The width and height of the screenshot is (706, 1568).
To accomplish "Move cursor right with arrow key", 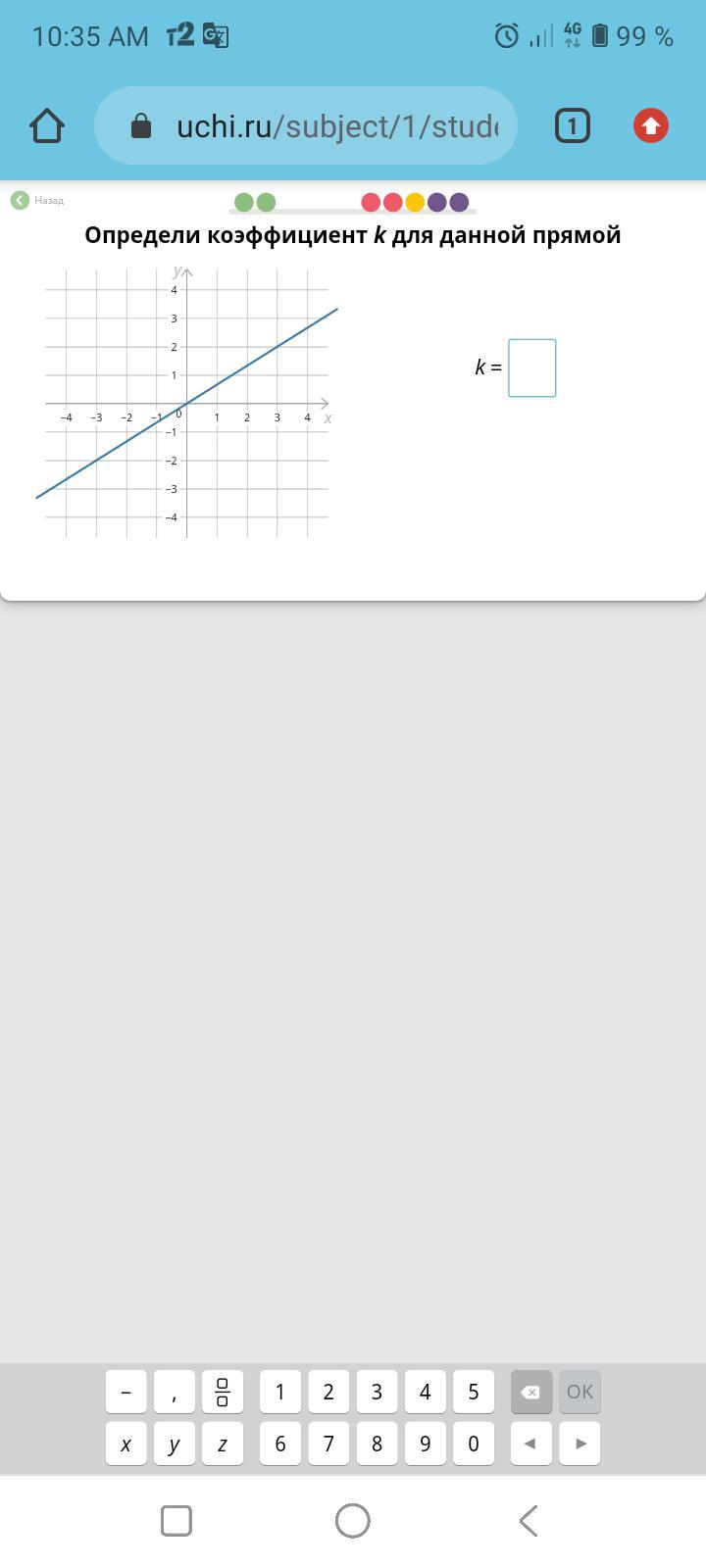I will [580, 1444].
